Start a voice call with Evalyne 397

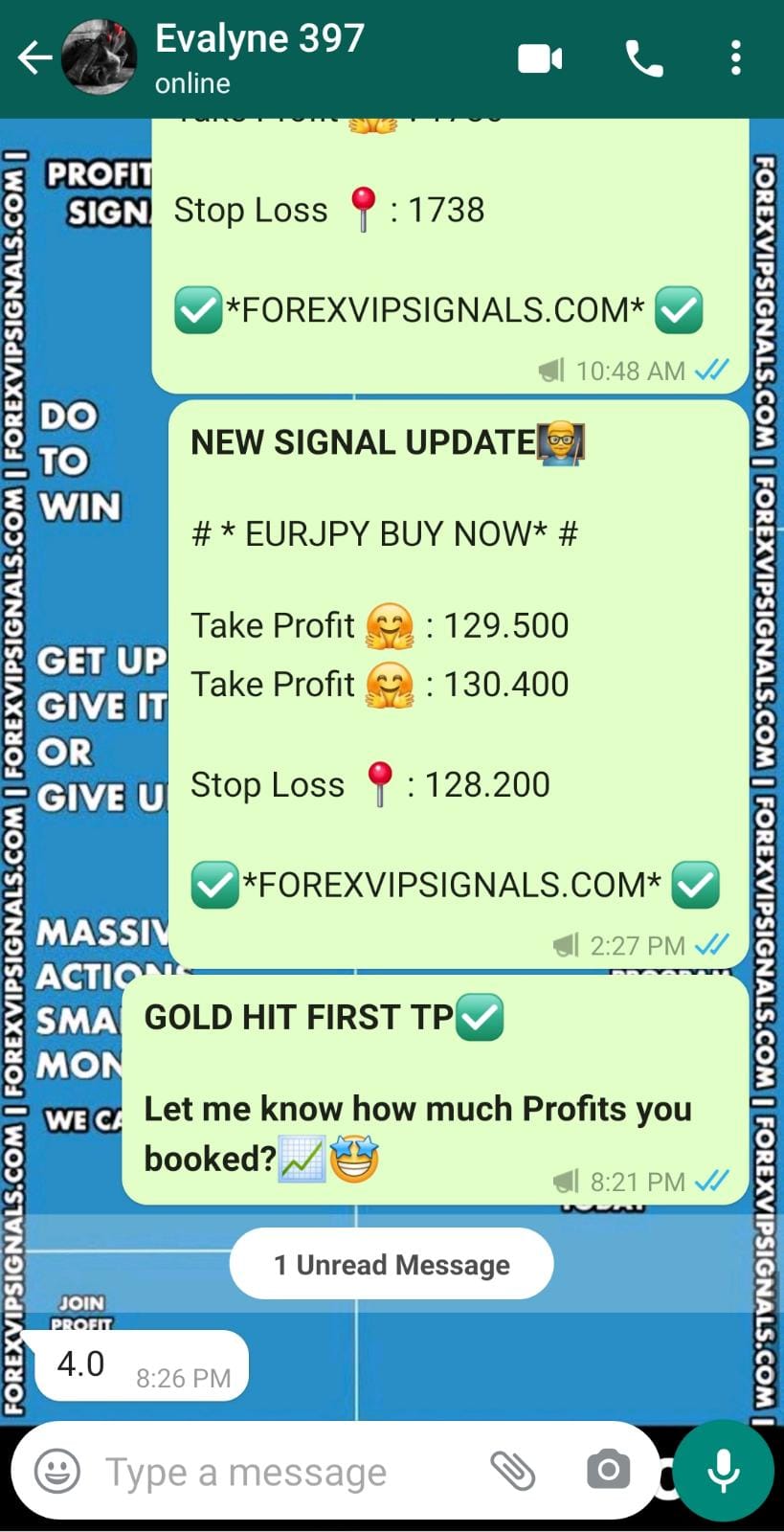[x=643, y=58]
